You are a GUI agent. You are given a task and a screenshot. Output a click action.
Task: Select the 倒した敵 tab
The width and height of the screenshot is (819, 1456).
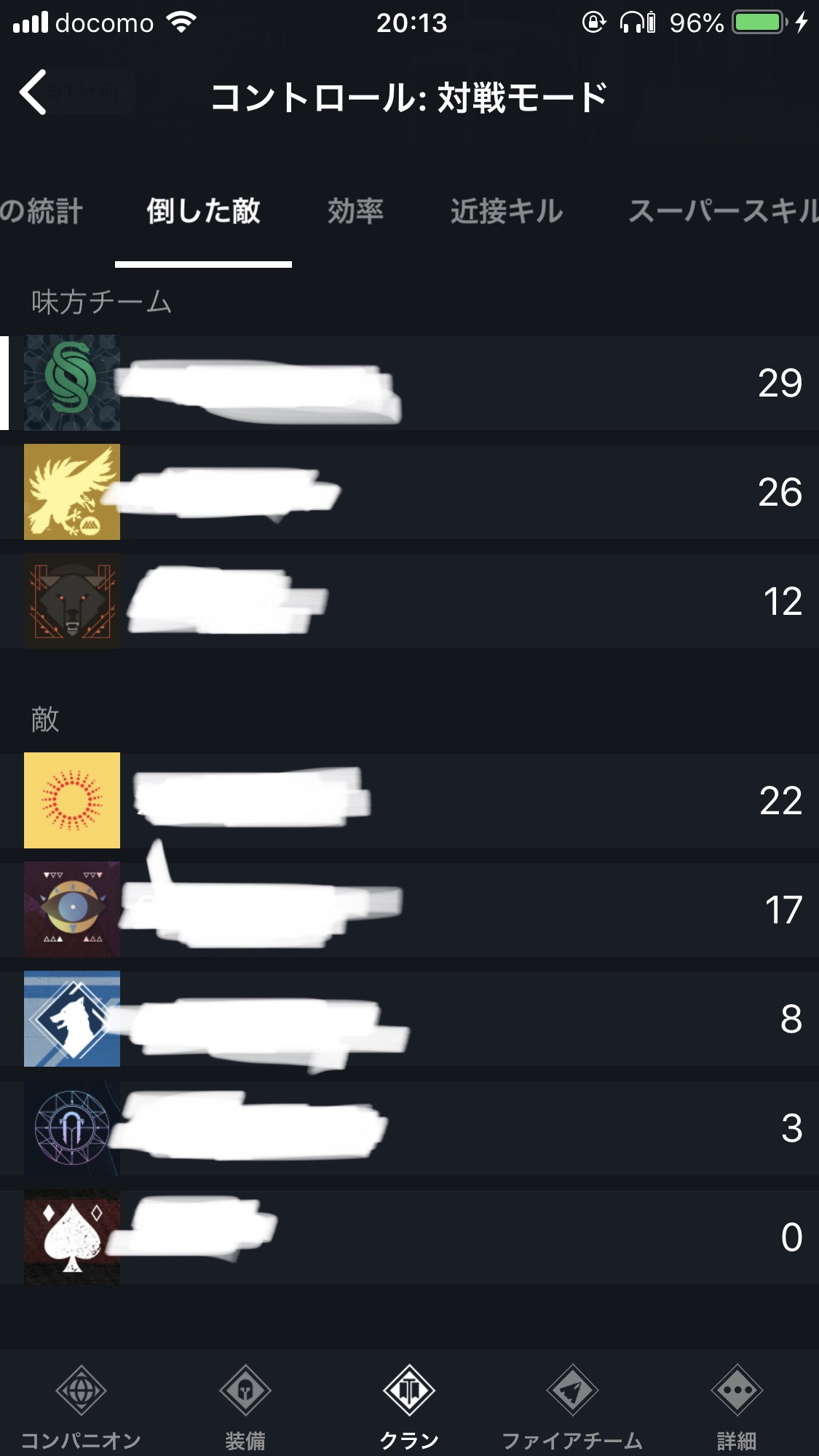click(x=203, y=211)
